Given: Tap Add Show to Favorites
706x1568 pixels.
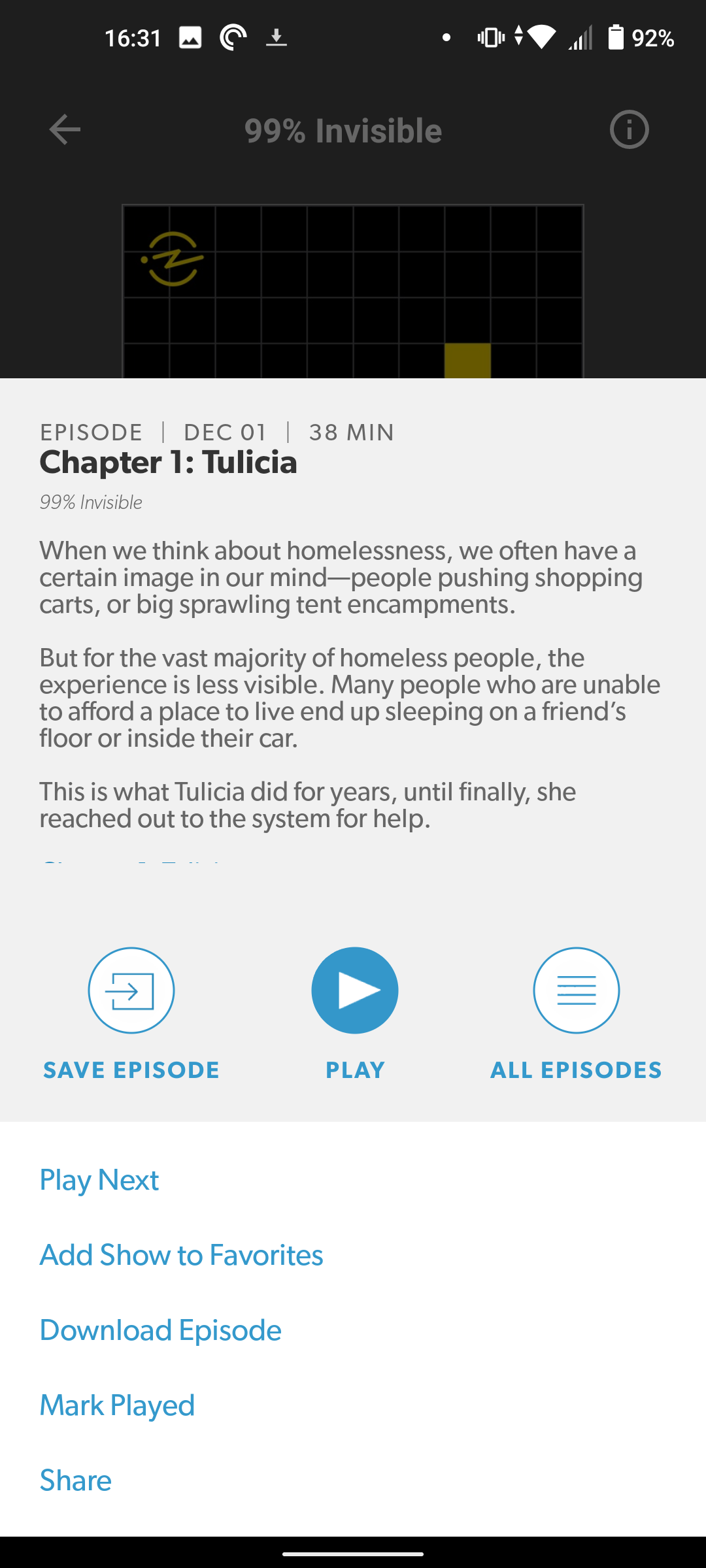Looking at the screenshot, I should pos(181,1255).
